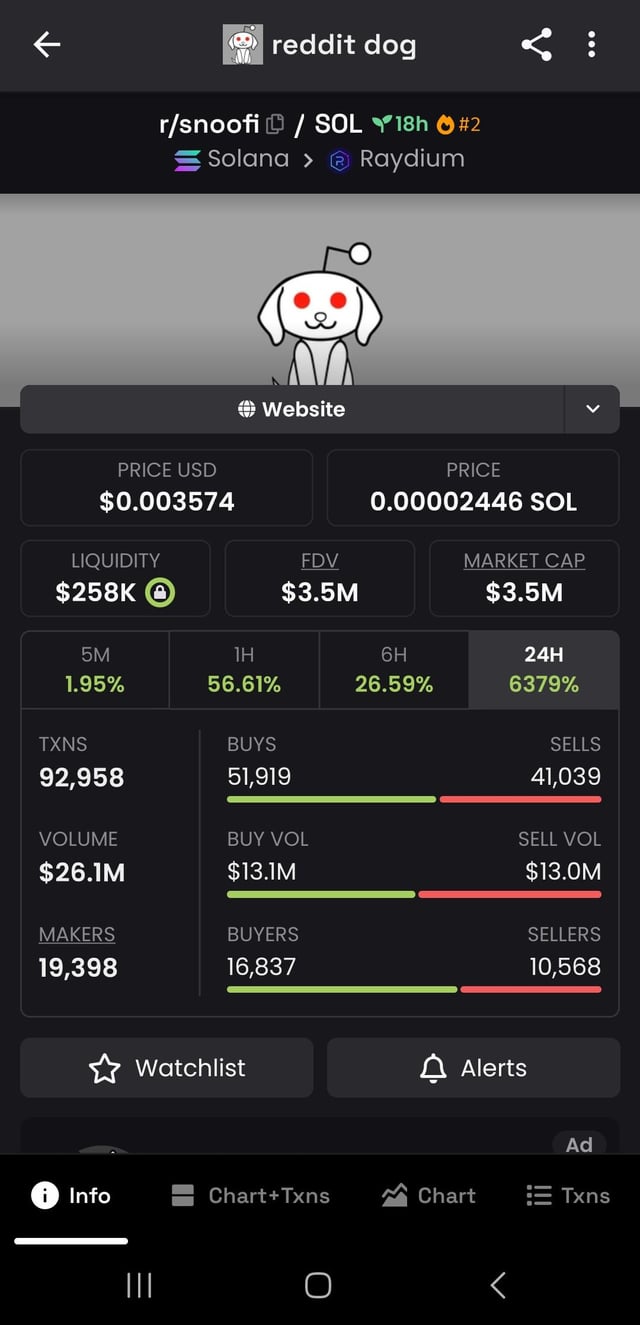This screenshot has height=1325, width=640.
Task: Expand the links dropdown beside Website
Action: pyautogui.click(x=592, y=409)
